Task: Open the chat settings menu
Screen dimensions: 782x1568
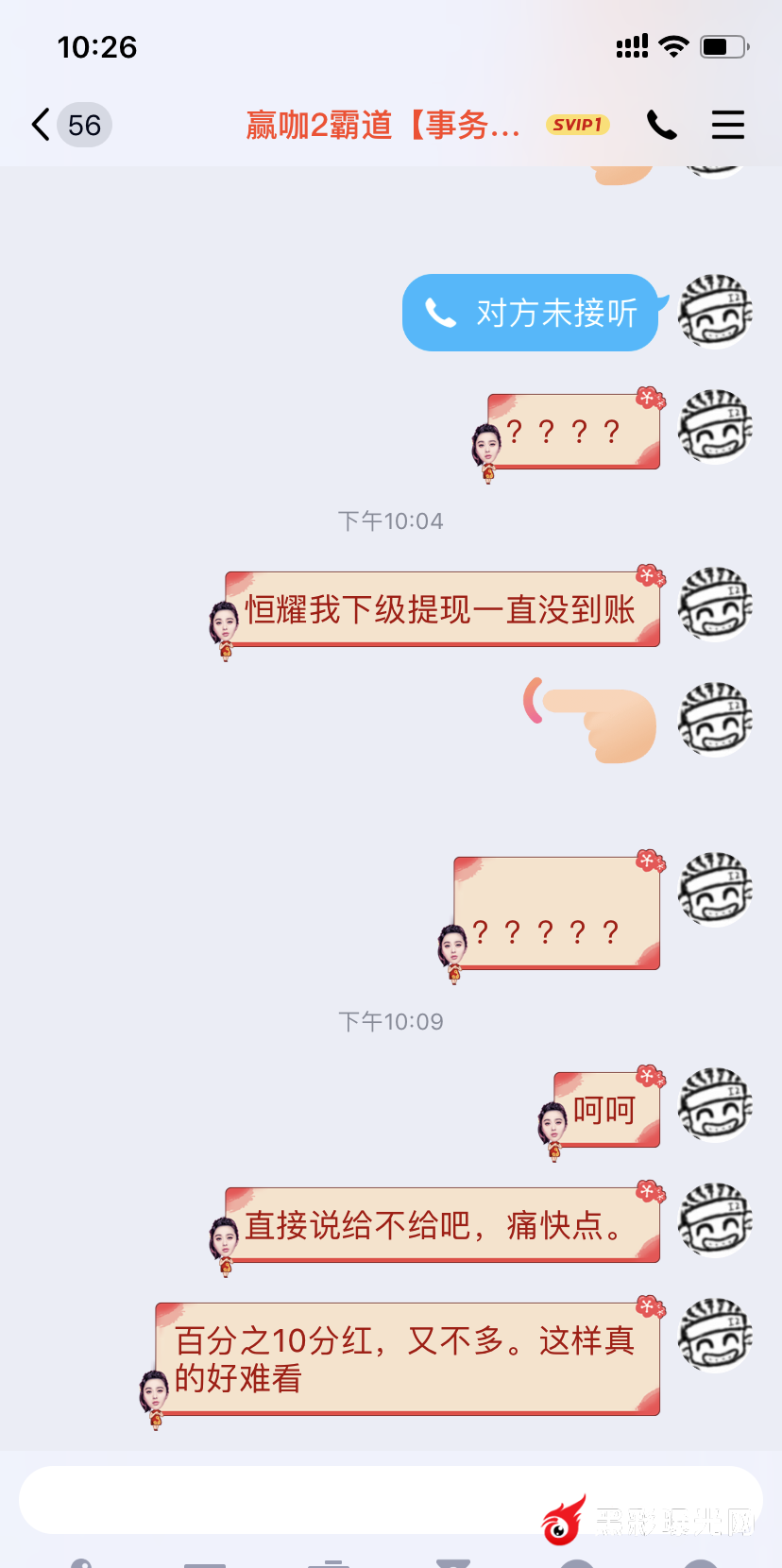Action: [x=727, y=125]
